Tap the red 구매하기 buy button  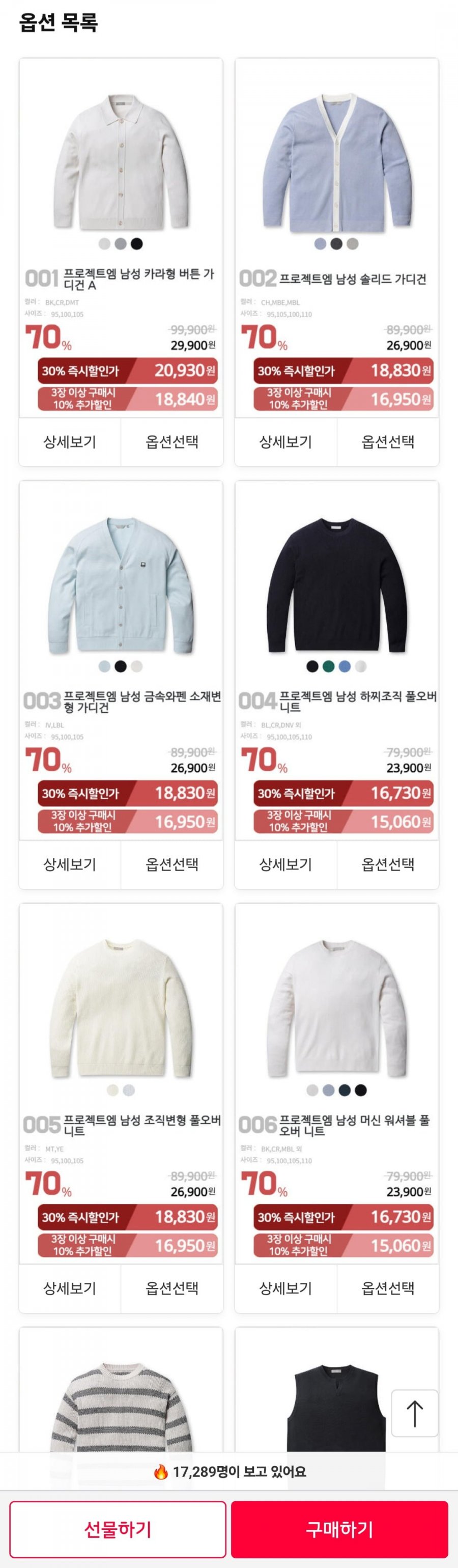339,1529
